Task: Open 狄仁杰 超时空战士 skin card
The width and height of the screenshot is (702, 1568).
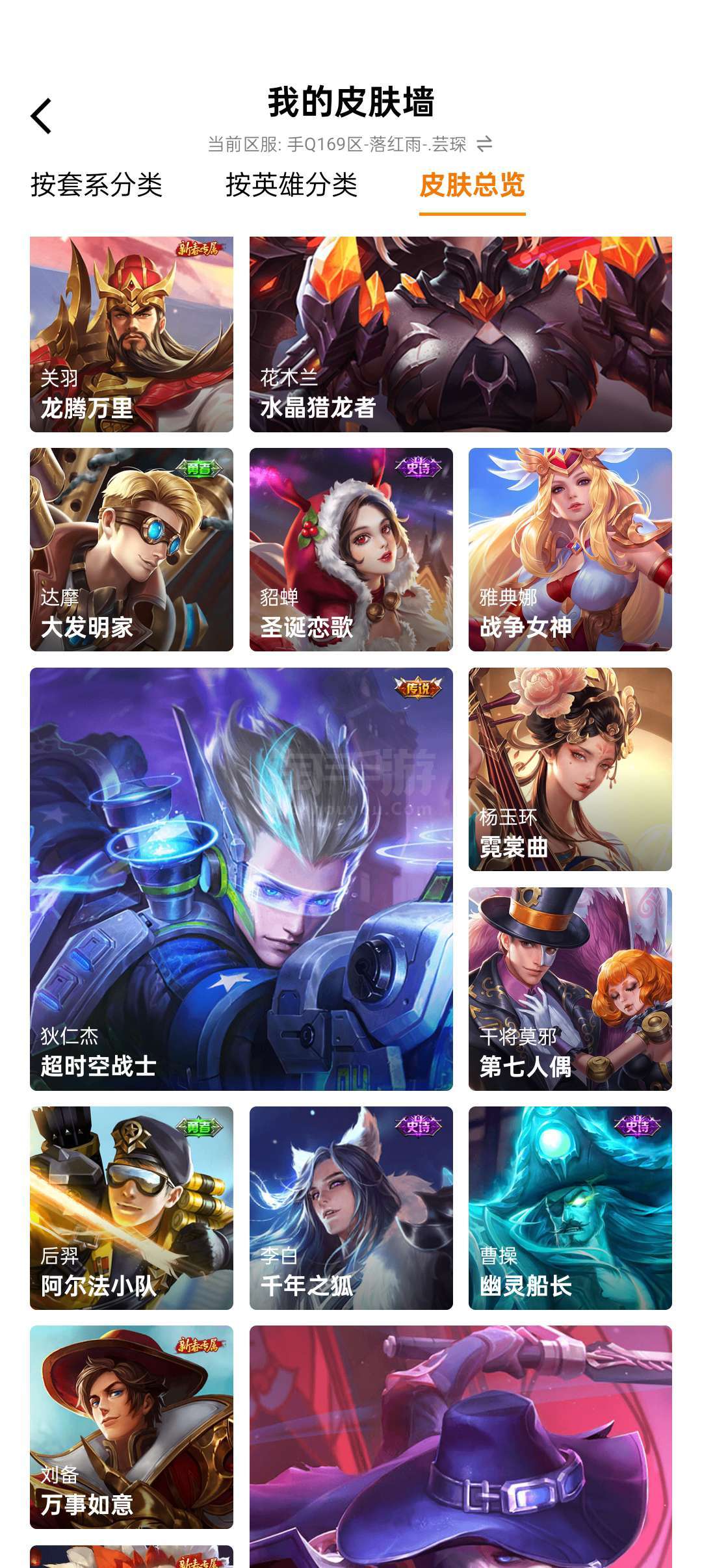Action: (241, 879)
